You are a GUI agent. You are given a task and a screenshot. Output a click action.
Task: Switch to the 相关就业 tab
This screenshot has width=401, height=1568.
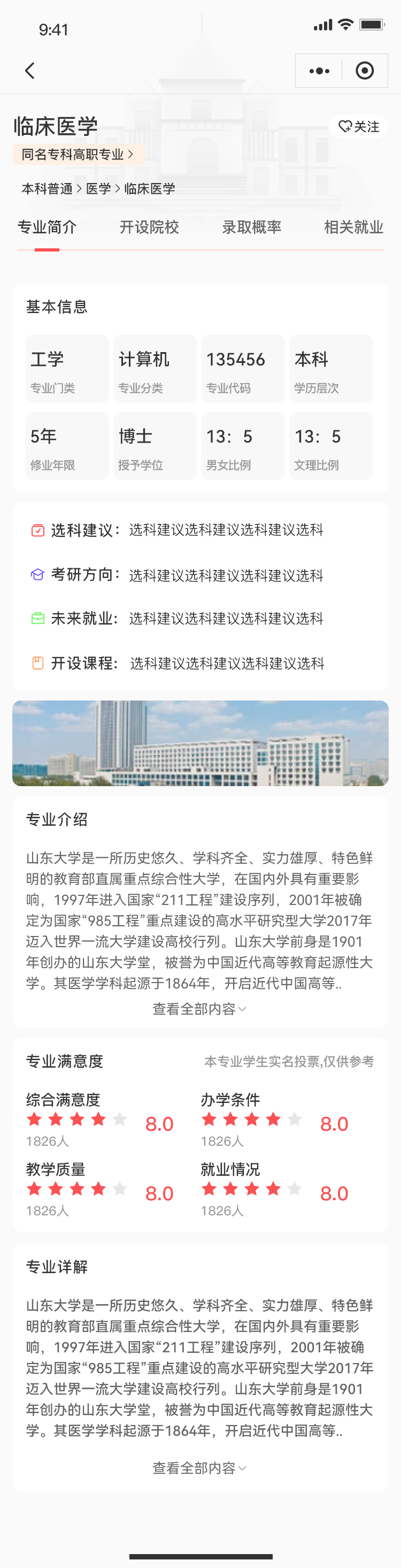(353, 227)
